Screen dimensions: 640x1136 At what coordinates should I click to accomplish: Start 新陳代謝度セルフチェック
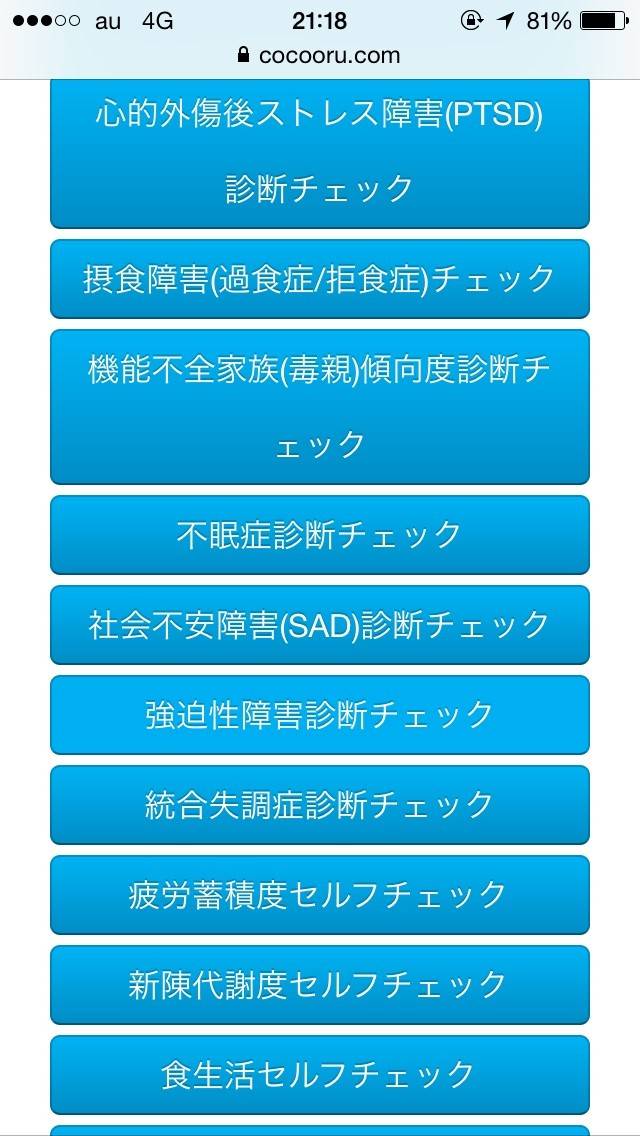(x=319, y=984)
